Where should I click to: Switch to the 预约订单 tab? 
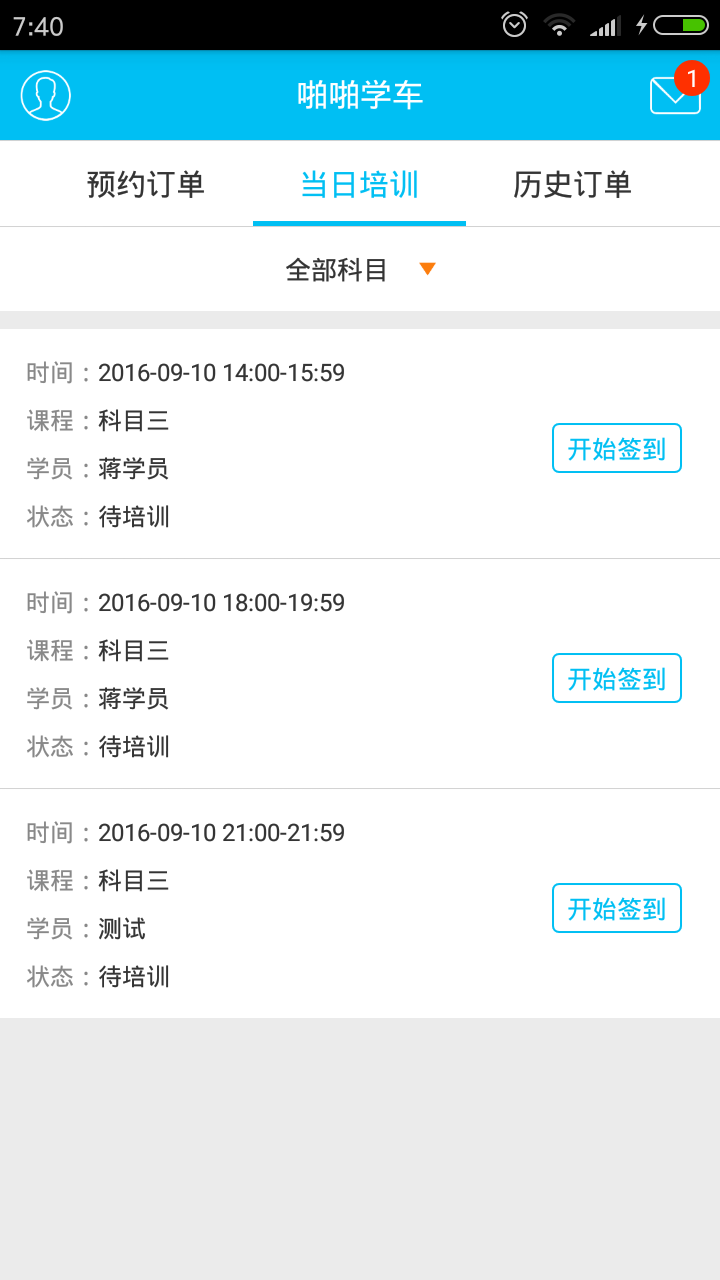(x=146, y=185)
